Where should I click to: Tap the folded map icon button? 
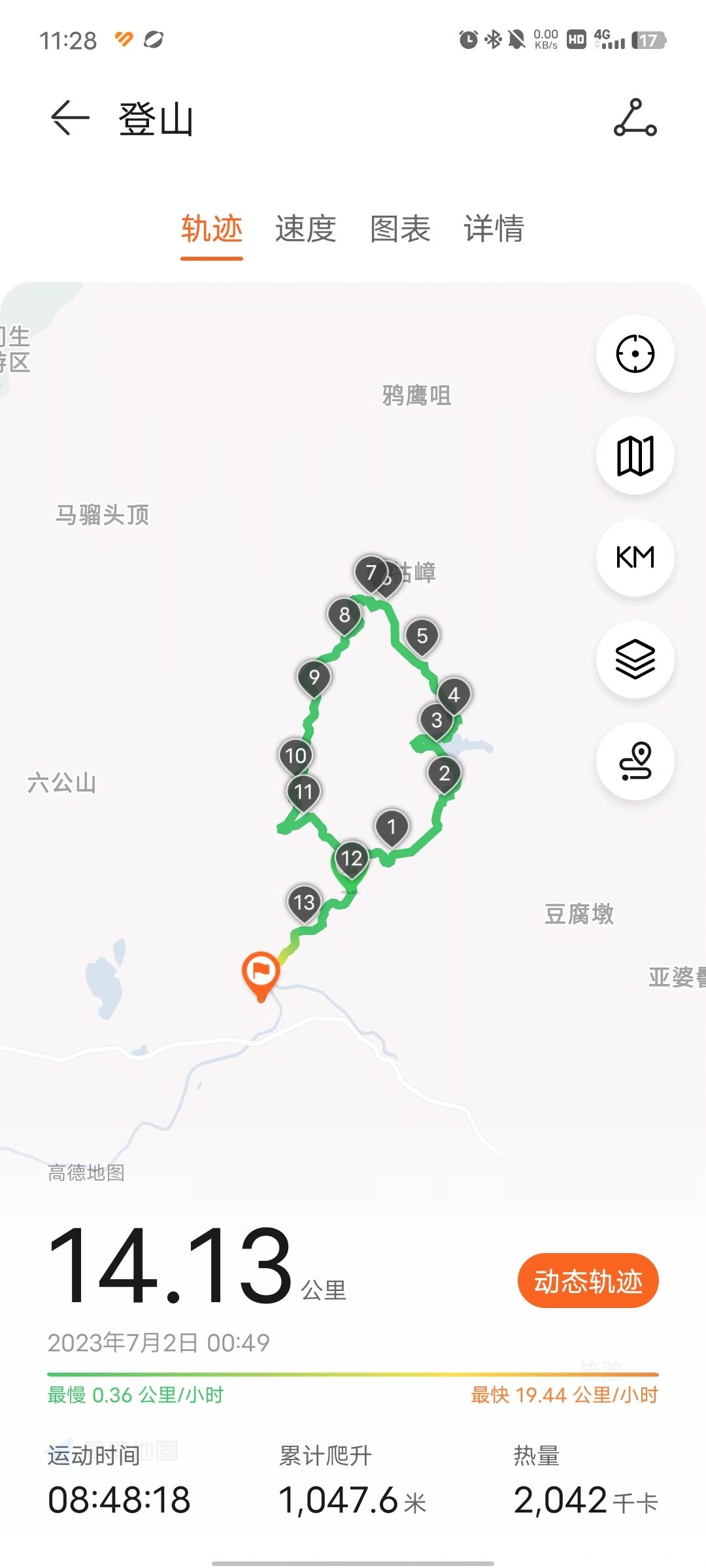[x=635, y=455]
